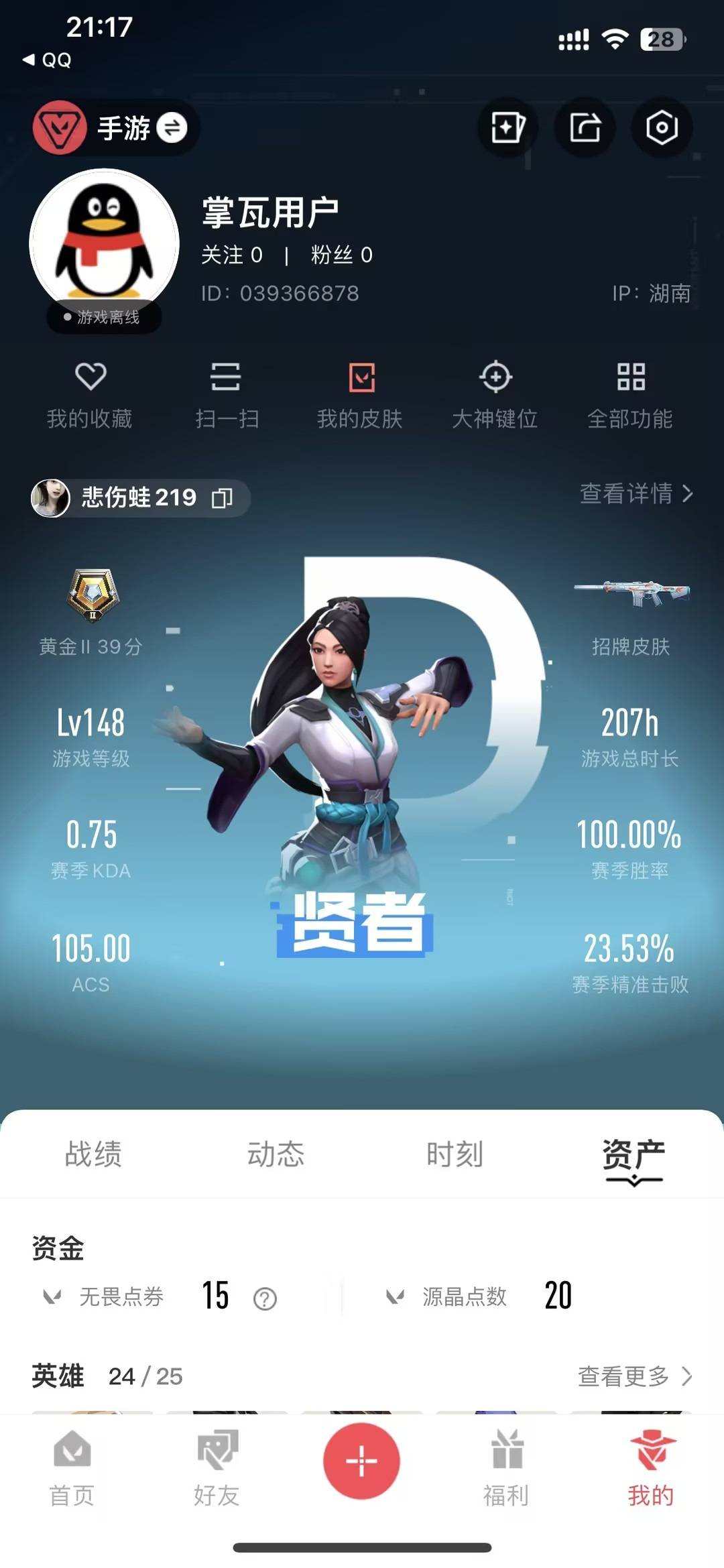The image size is (724, 1568).
Task: Launch the 扫一扫 scan tool
Action: tap(227, 392)
